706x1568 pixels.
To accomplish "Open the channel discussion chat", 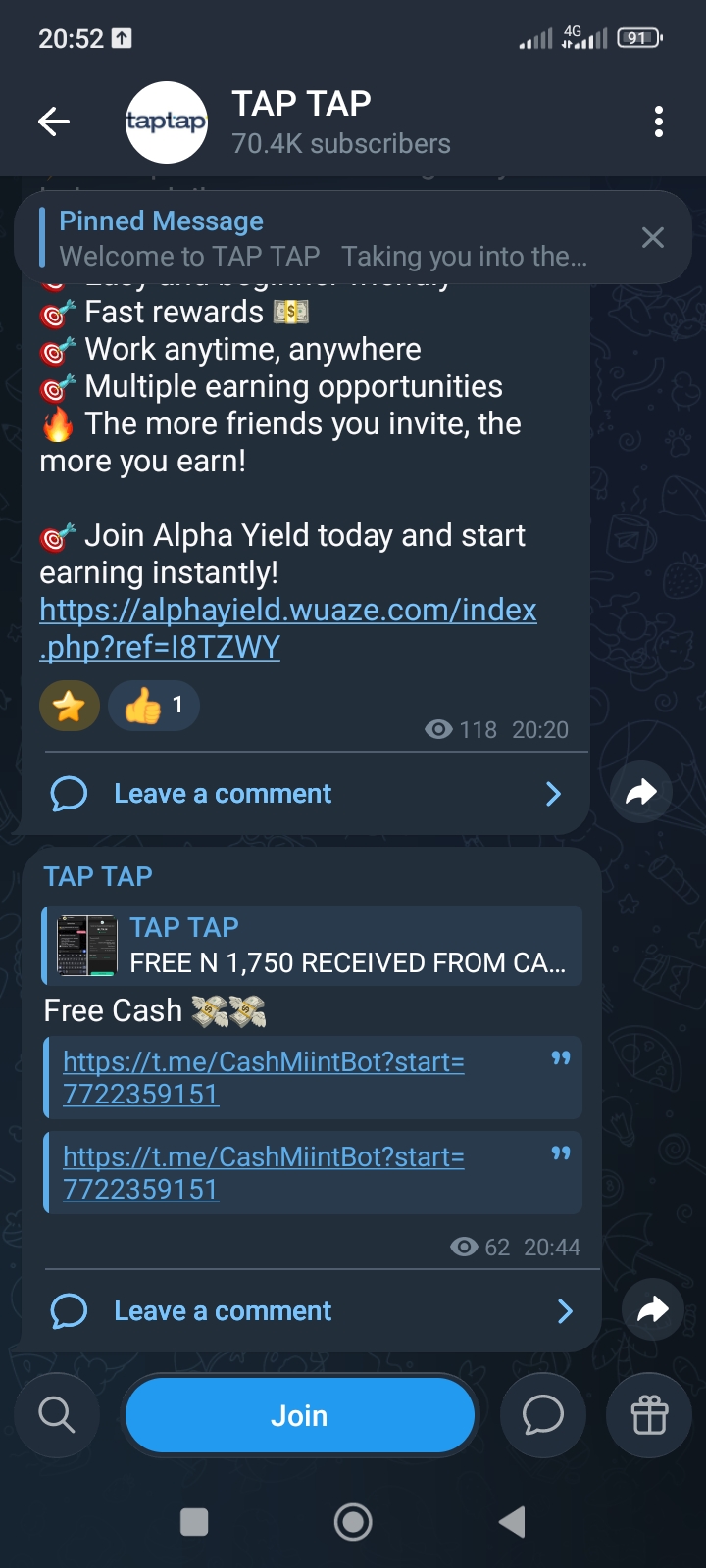I will pos(542,1415).
